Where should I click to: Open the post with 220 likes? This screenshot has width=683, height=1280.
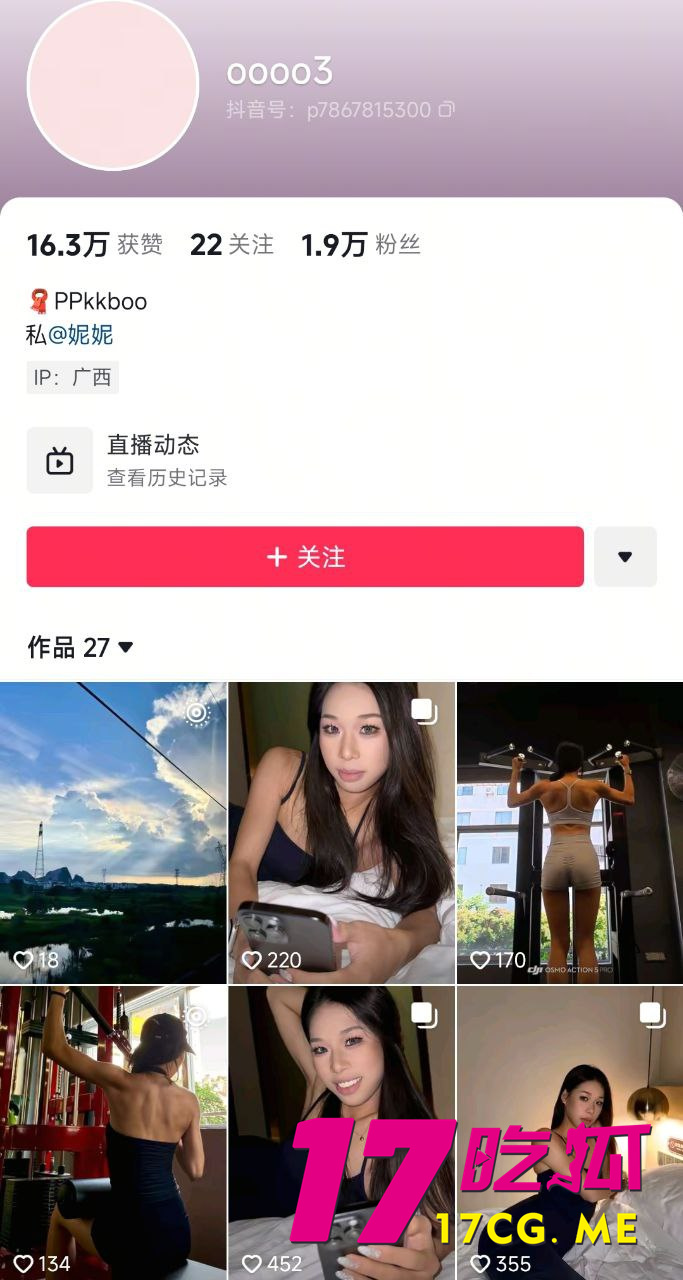click(341, 832)
